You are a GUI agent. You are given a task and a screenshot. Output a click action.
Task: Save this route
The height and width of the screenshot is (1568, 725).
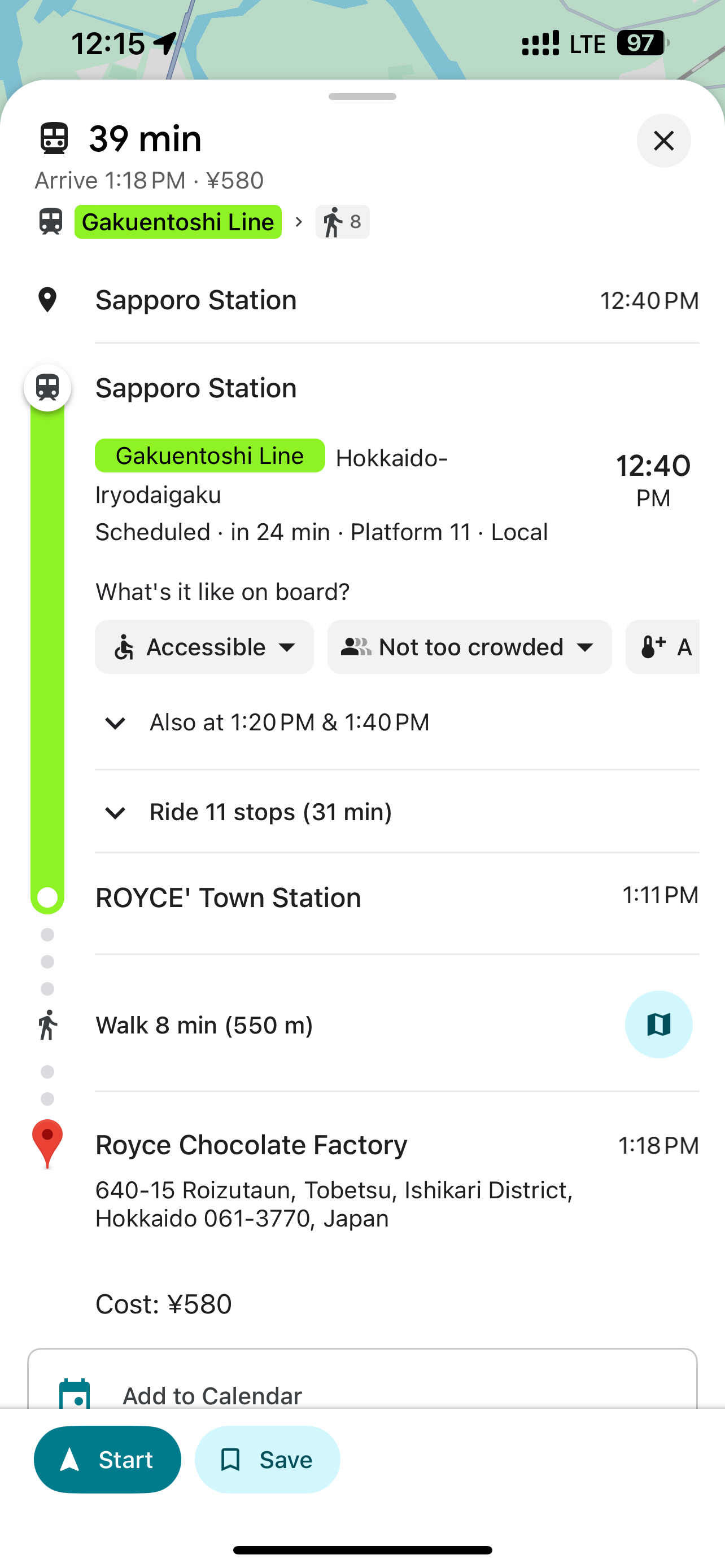(267, 1459)
